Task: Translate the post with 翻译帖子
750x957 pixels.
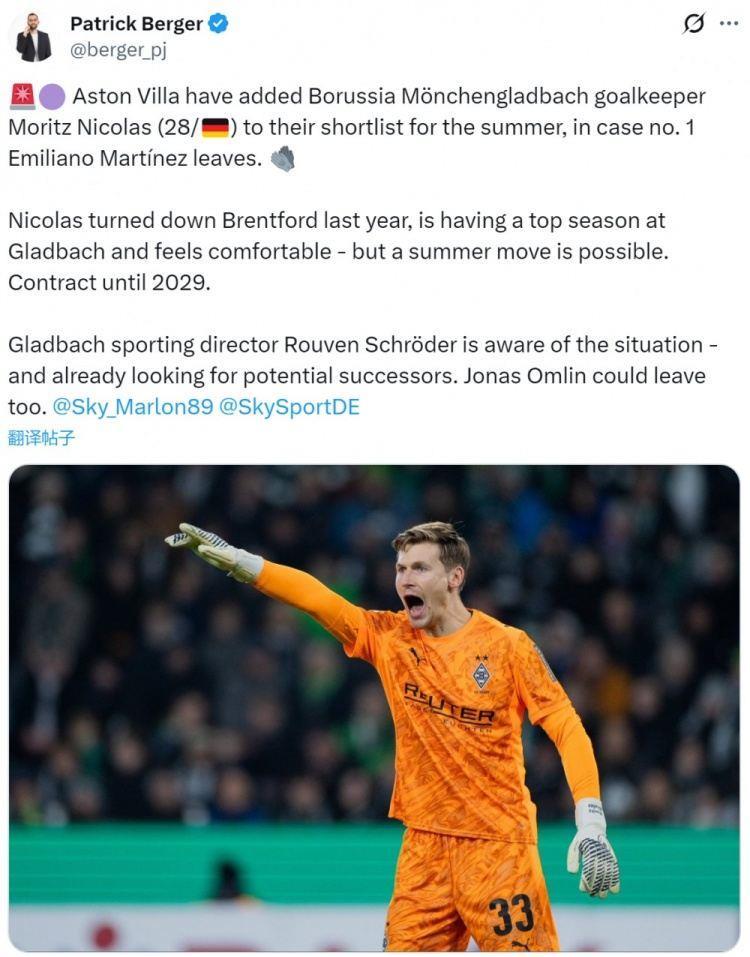Action: click(x=41, y=437)
